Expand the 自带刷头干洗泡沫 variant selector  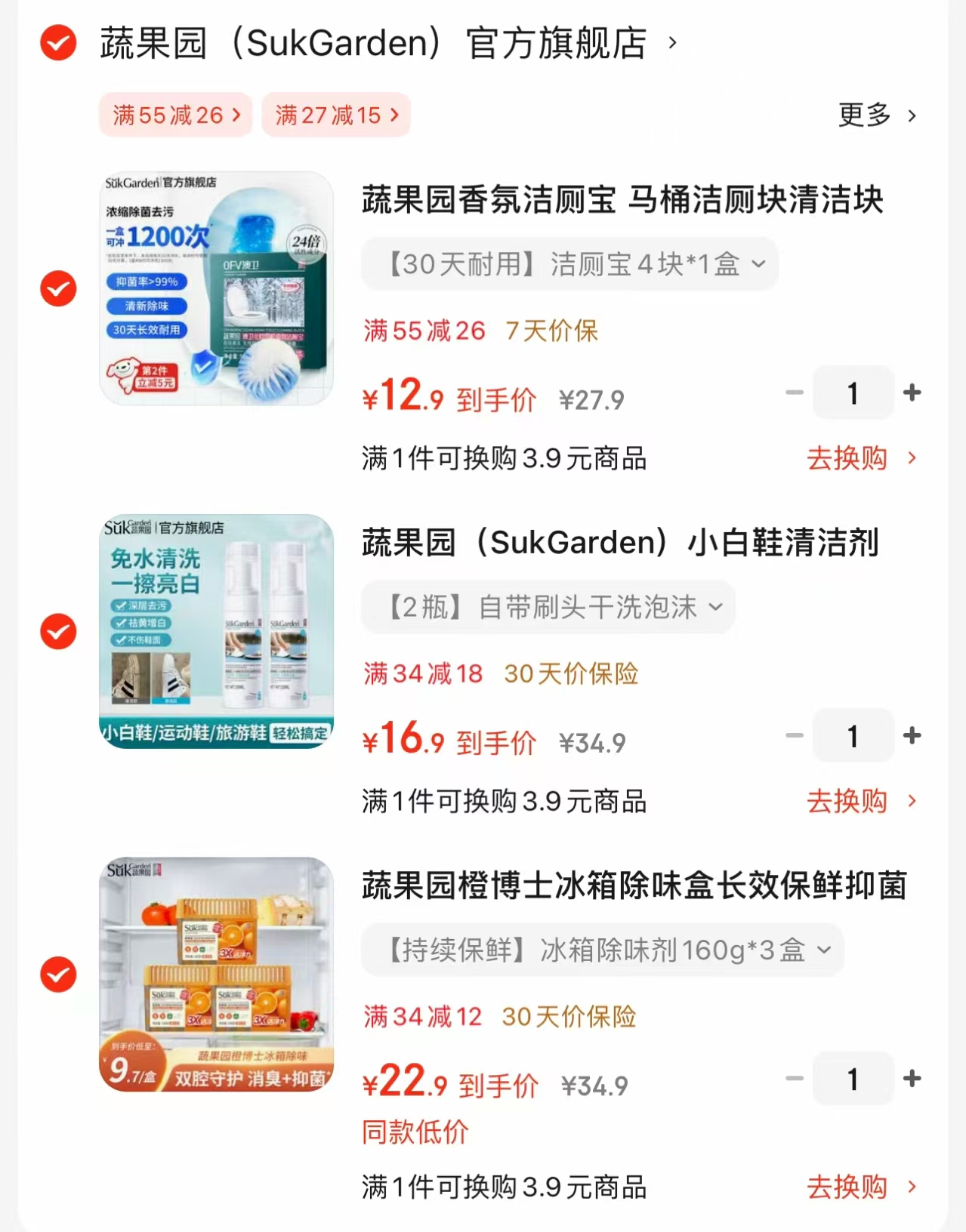coord(548,607)
